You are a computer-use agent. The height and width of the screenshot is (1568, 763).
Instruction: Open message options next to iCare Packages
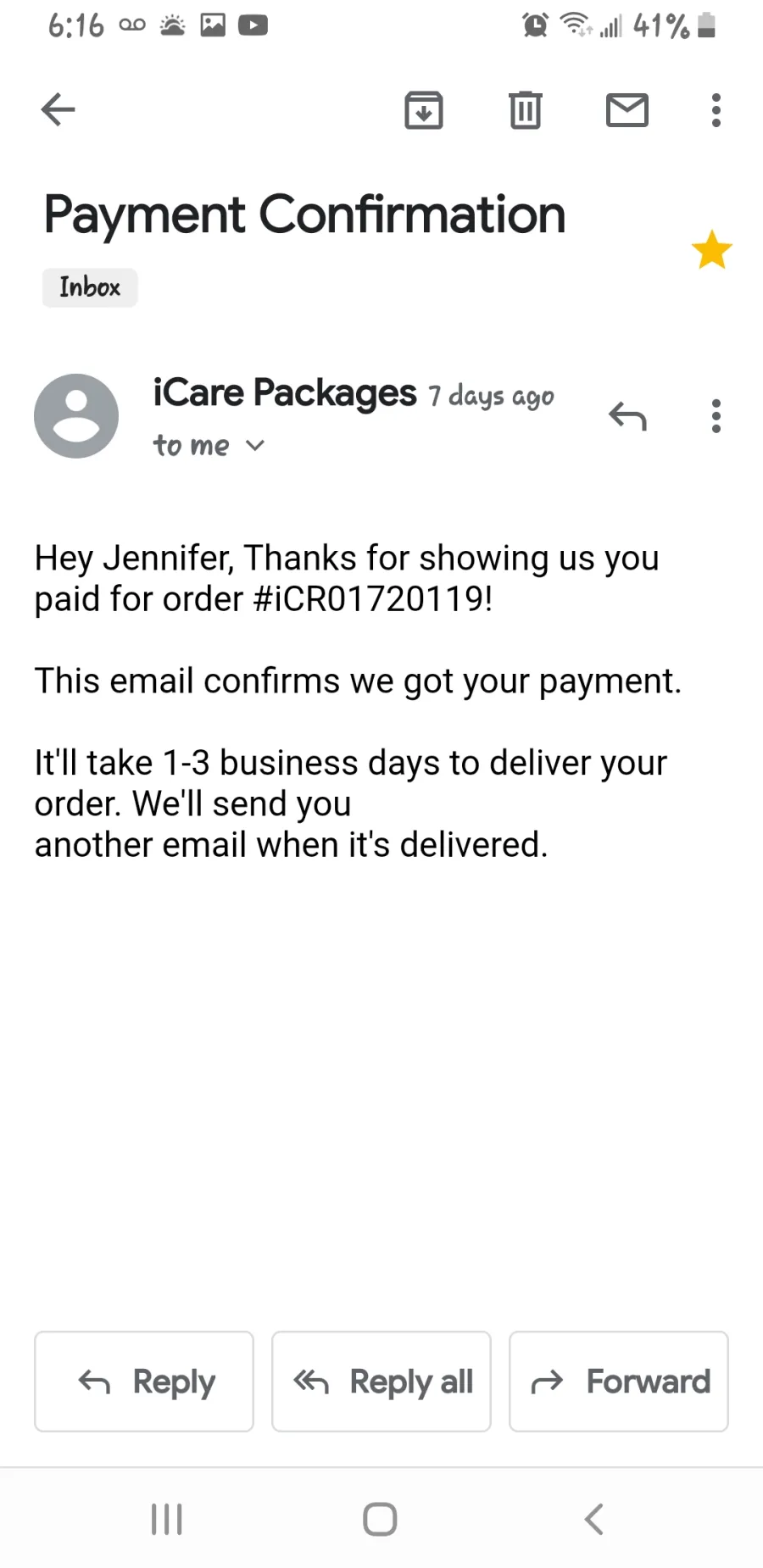tap(716, 416)
